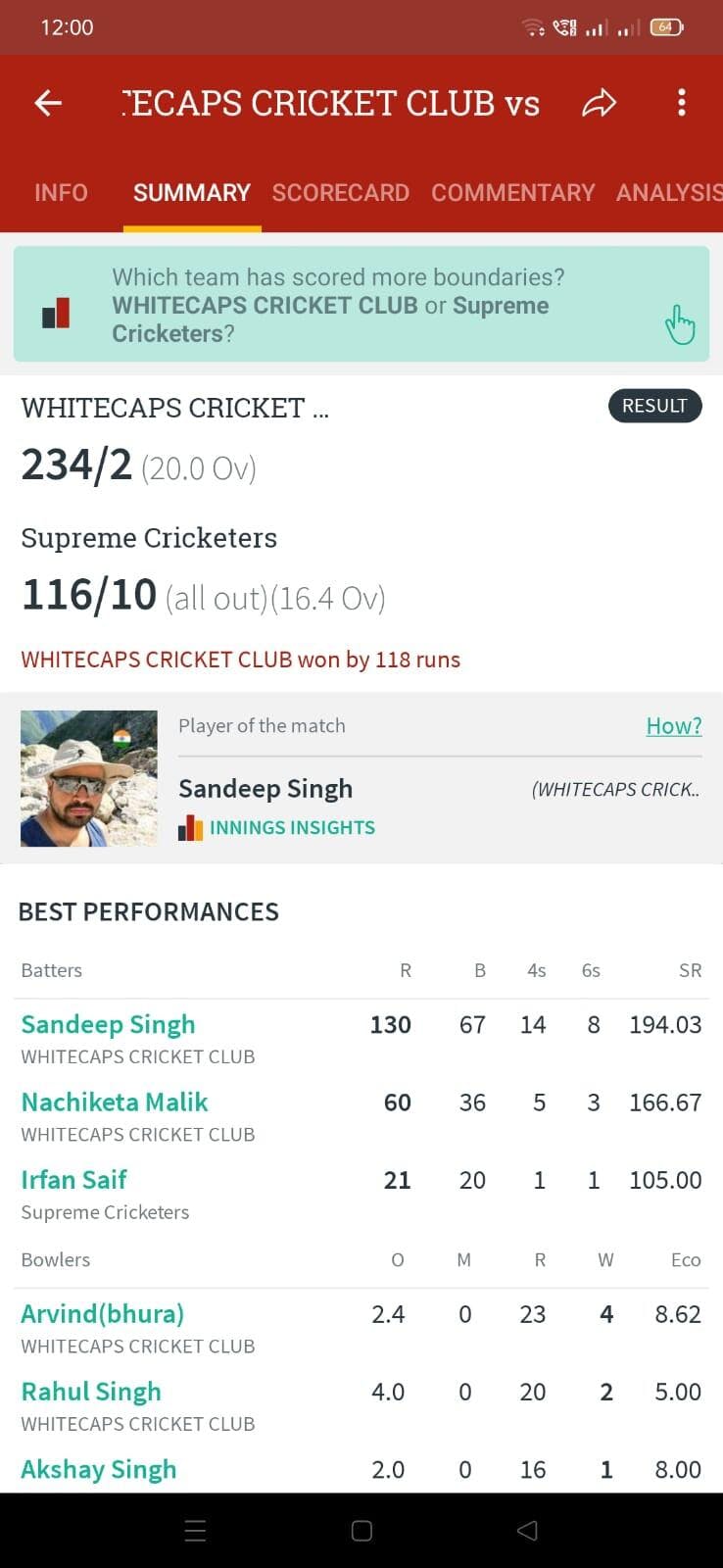Screen dimensions: 723x1568
Task: Open Akshay Singh's profile
Action: click(x=99, y=1469)
